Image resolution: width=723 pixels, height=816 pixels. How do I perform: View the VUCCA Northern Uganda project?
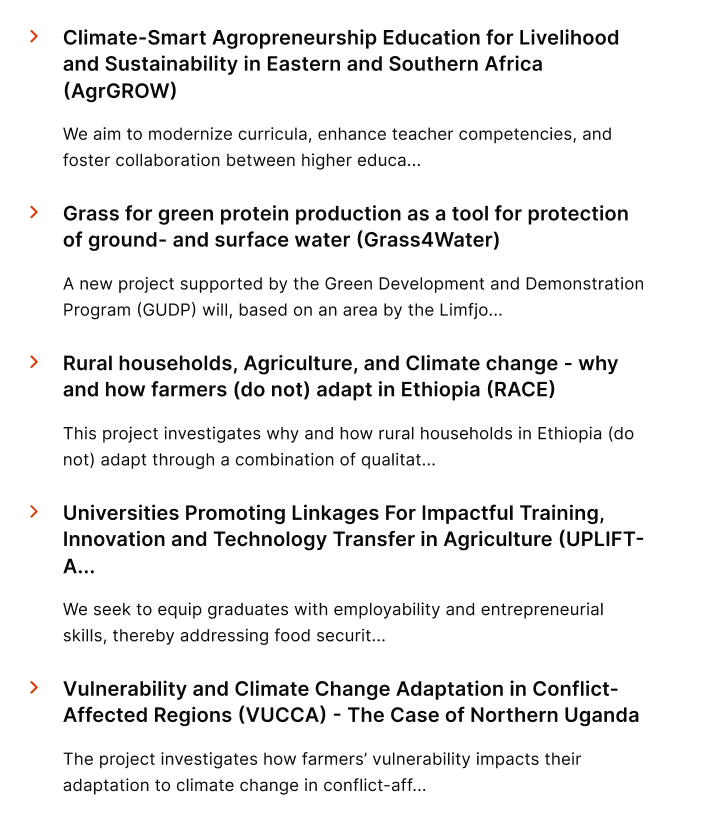(x=351, y=702)
